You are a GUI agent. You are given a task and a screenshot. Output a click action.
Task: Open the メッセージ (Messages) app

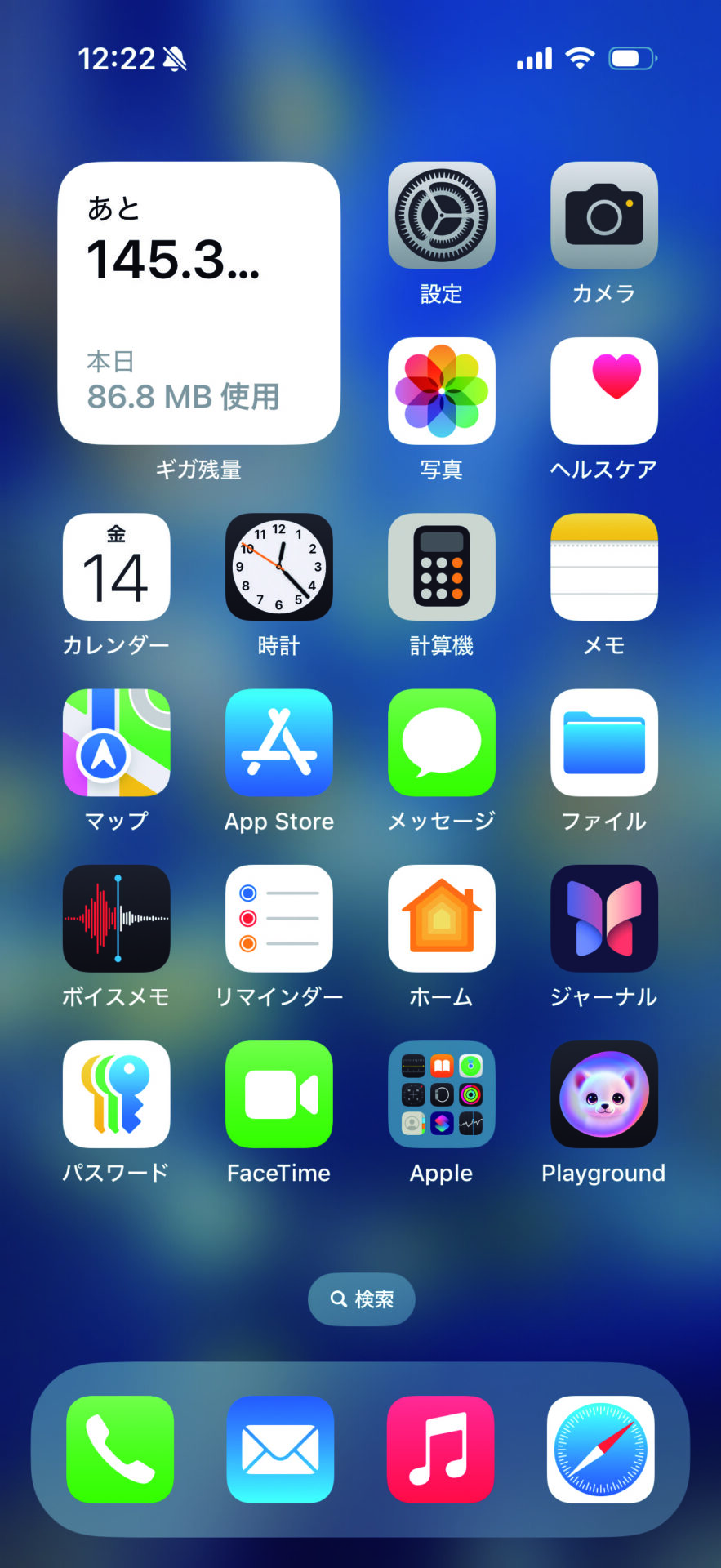point(441,742)
